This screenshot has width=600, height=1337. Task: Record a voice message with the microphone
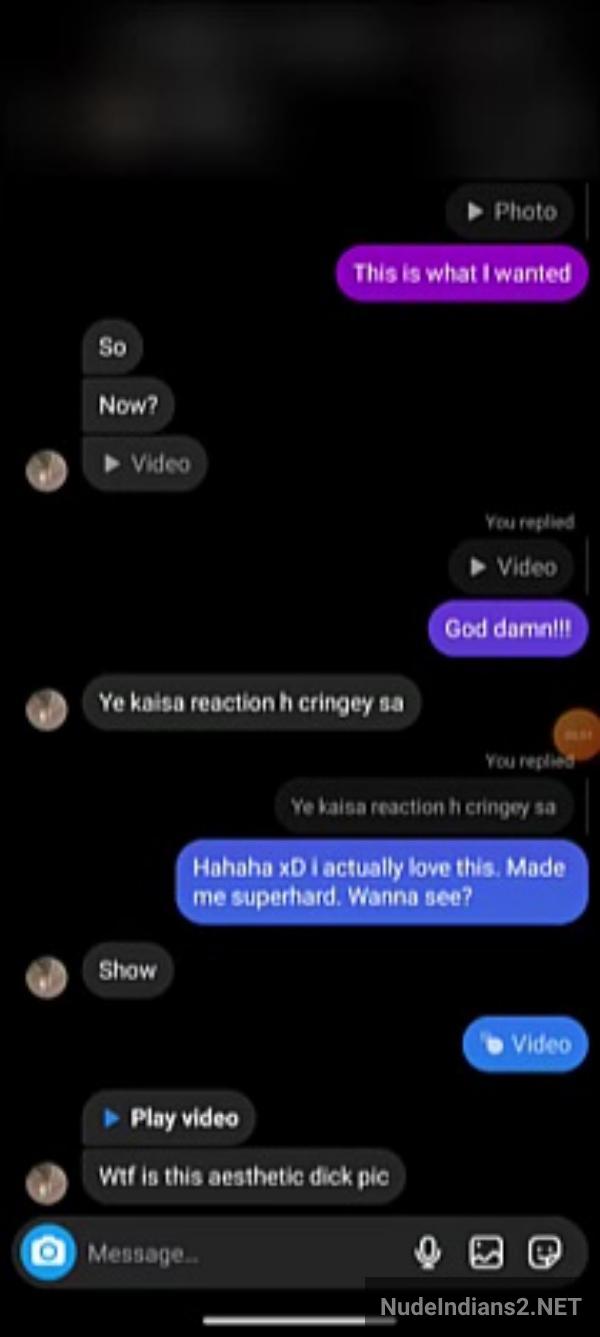428,1252
